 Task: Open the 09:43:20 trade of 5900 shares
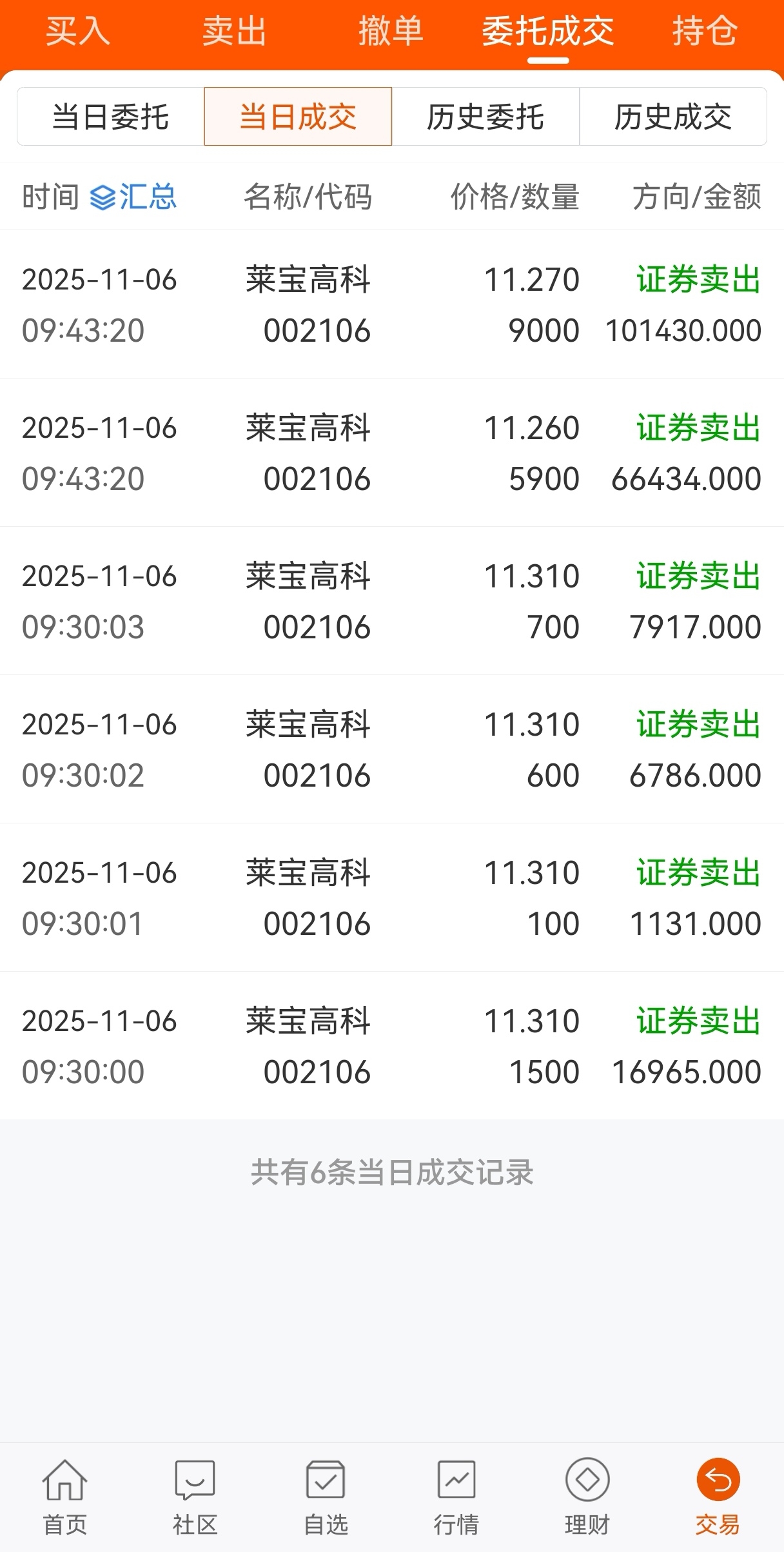pyautogui.click(x=392, y=453)
